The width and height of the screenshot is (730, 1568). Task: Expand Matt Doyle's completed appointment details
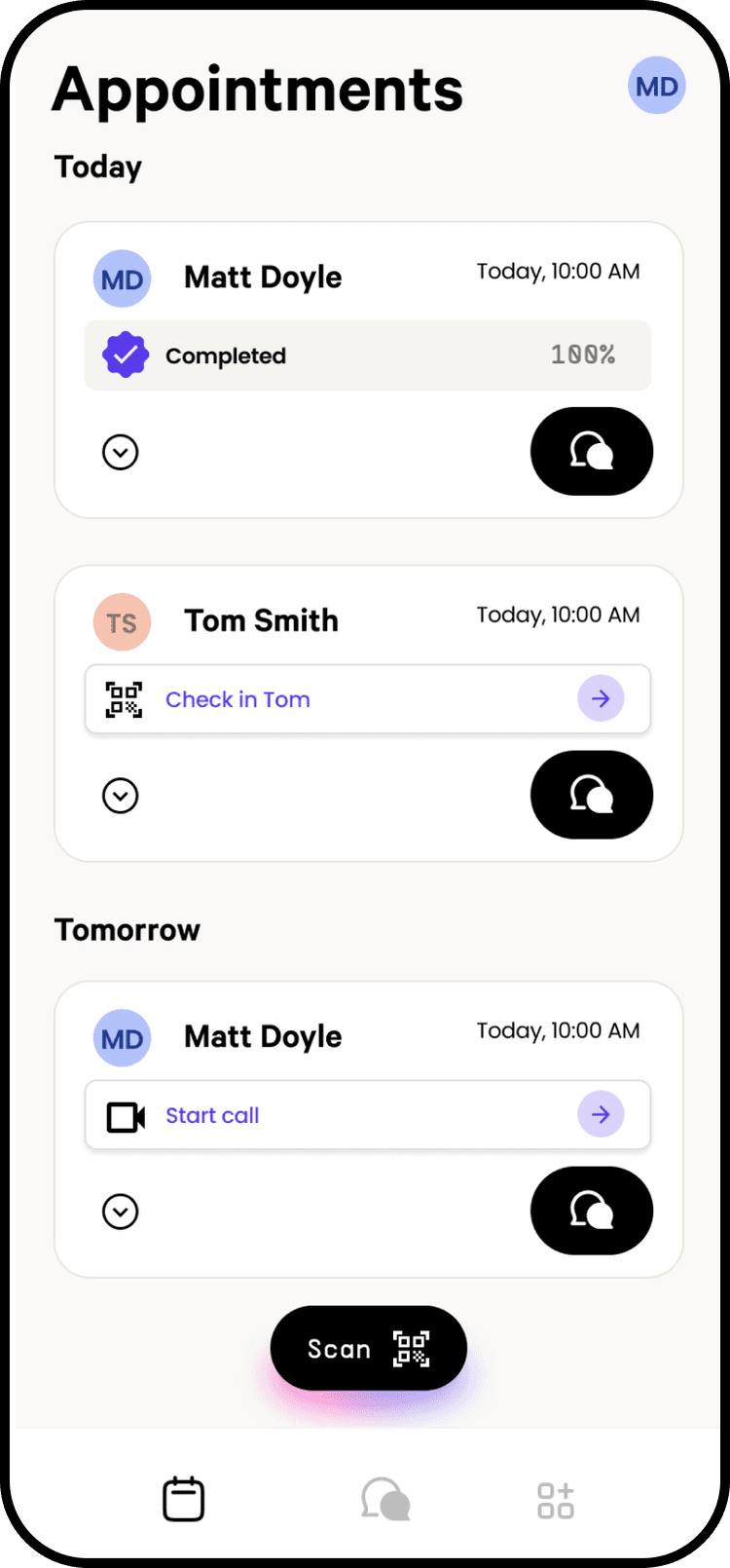point(121,452)
